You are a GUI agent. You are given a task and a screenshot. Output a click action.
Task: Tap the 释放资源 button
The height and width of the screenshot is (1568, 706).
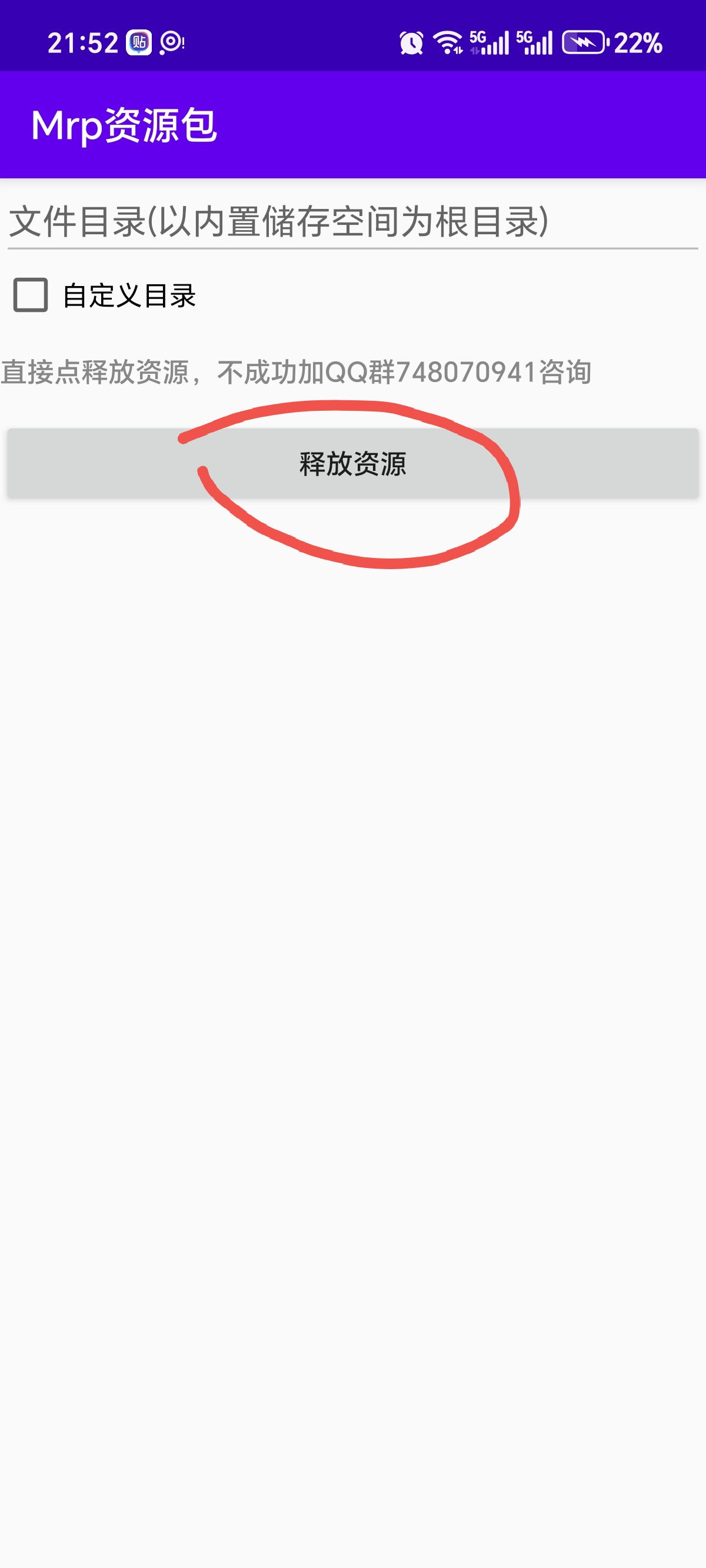[352, 464]
